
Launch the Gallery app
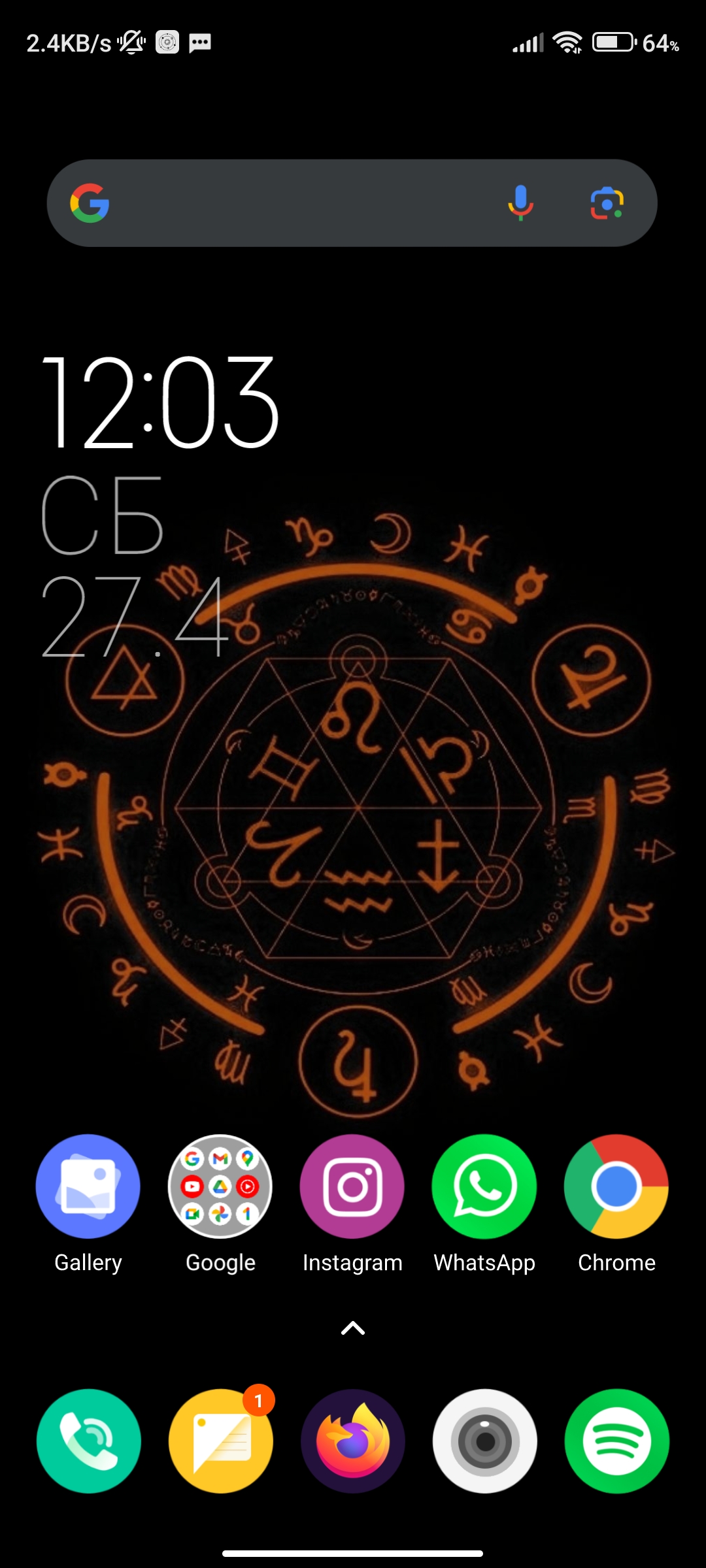88,1186
